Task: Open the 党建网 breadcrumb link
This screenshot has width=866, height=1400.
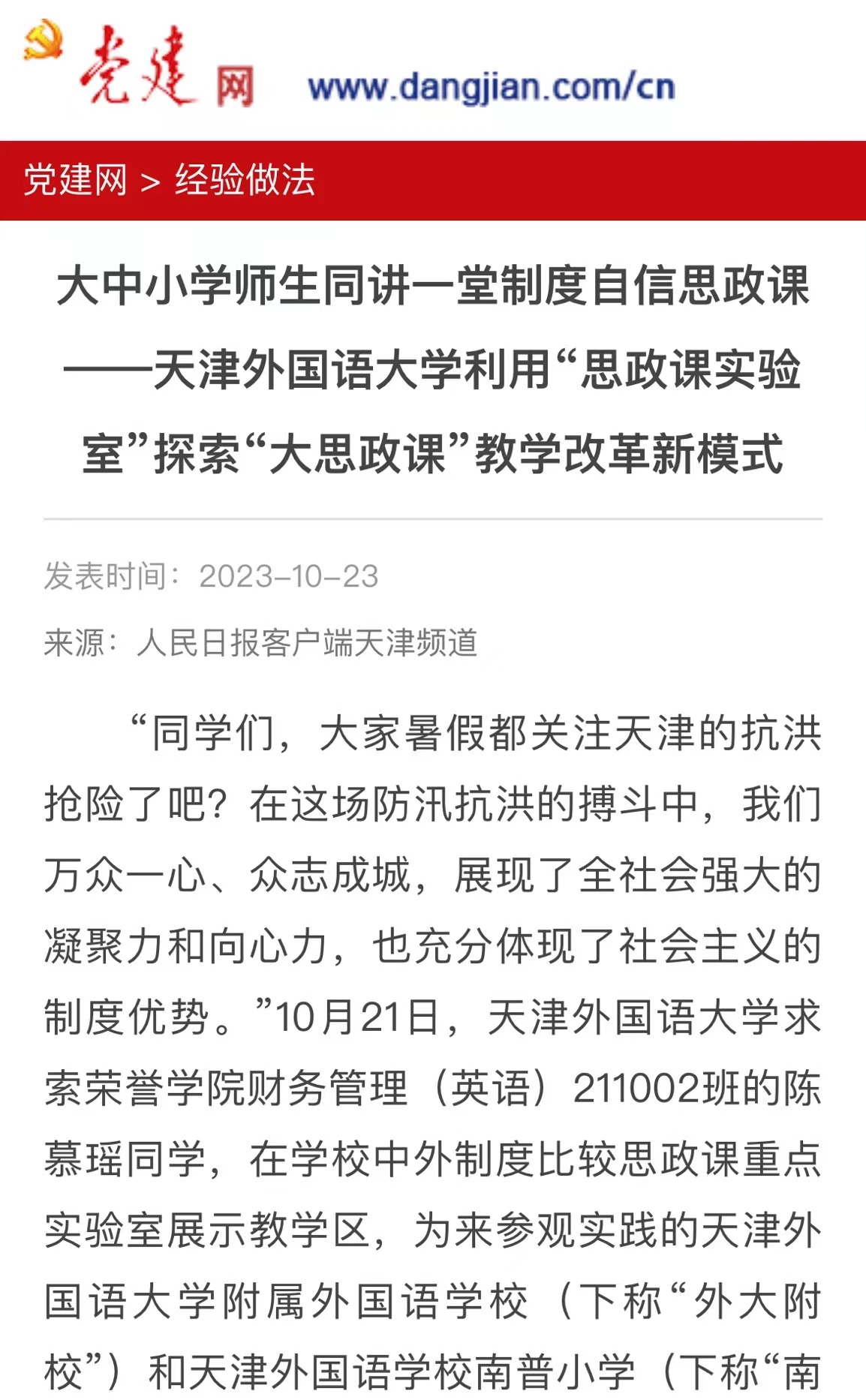Action: [x=75, y=180]
